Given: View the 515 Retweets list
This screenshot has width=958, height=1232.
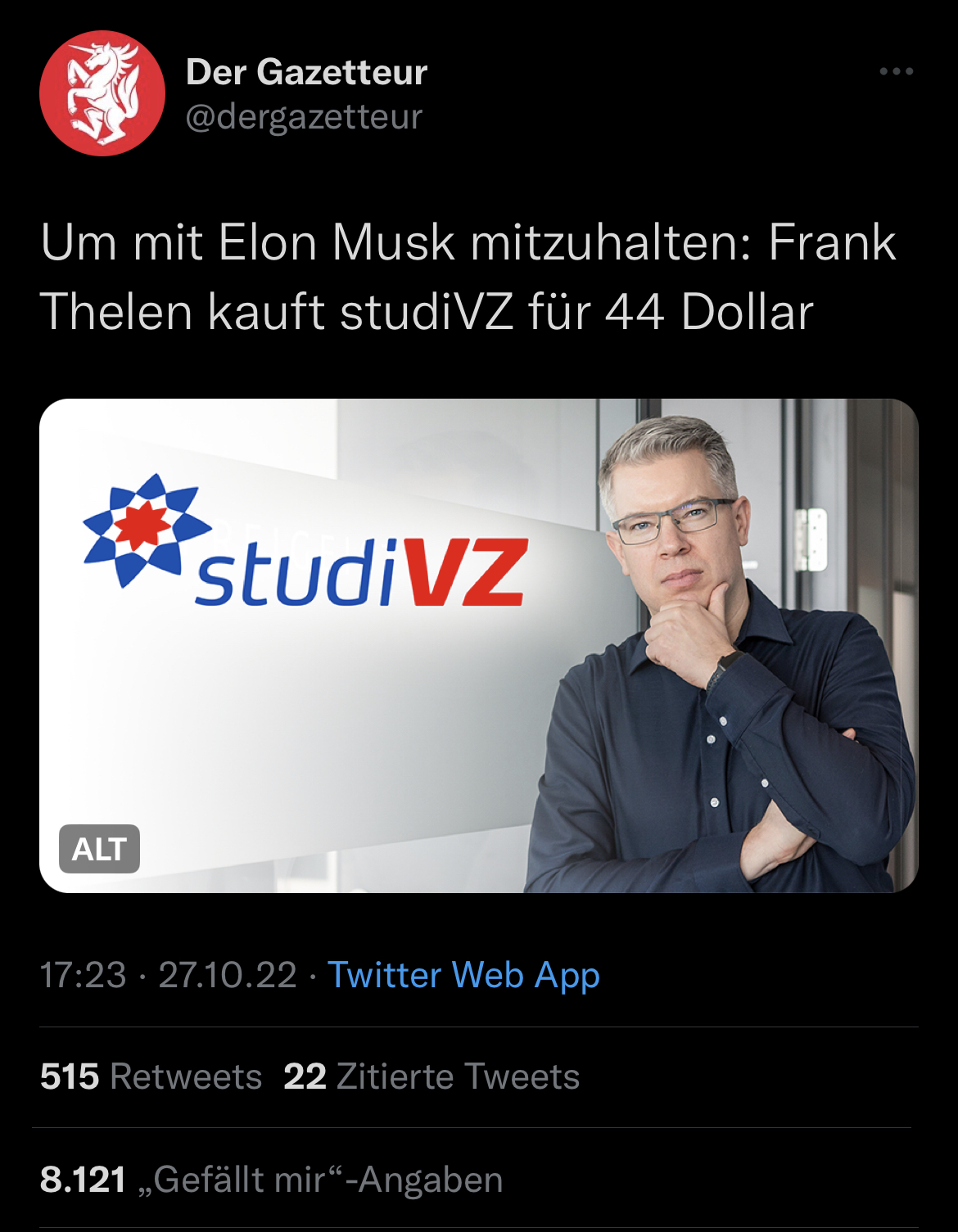Looking at the screenshot, I should click(x=151, y=1076).
